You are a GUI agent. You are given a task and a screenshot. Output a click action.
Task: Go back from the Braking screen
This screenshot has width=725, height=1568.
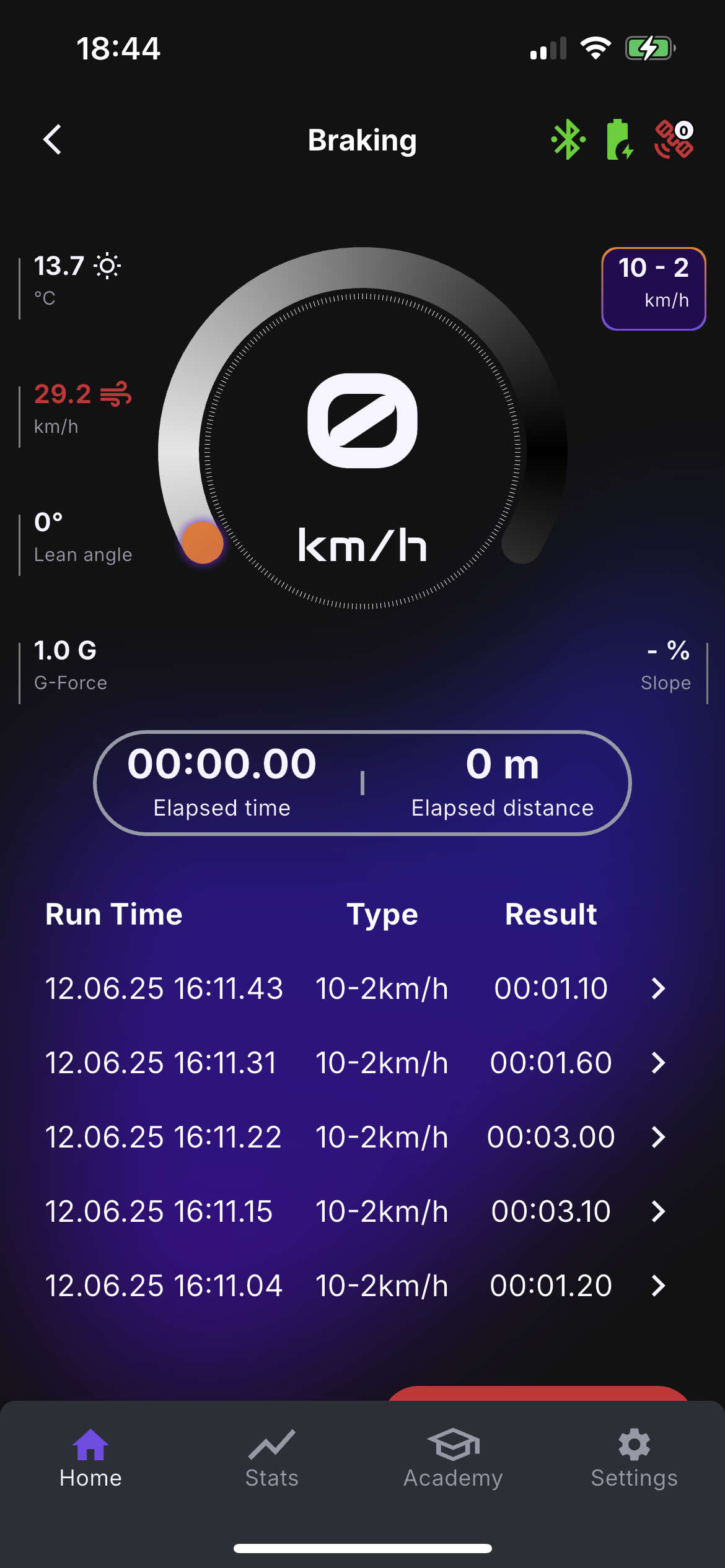tap(53, 140)
